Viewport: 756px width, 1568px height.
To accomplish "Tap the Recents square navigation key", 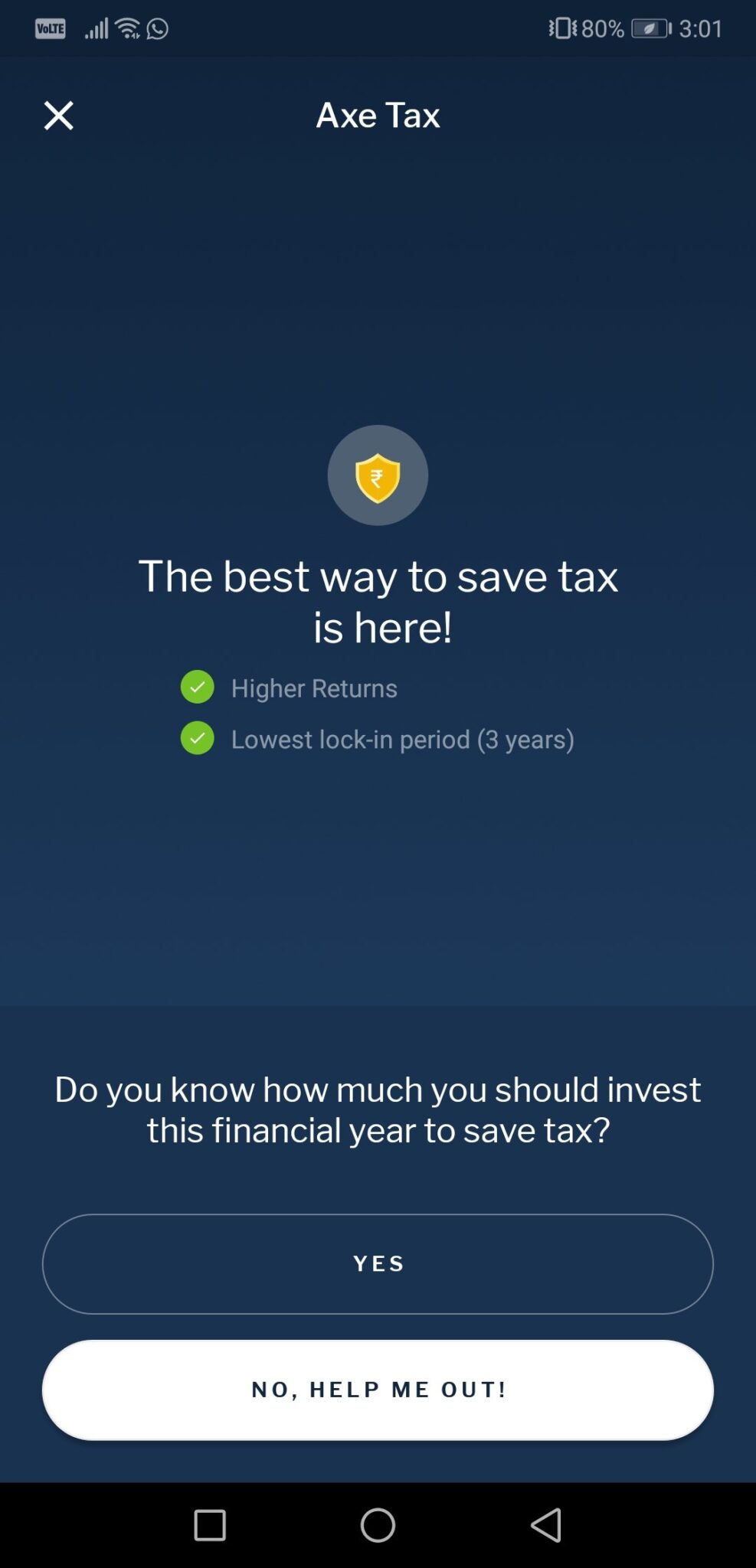I will pyautogui.click(x=210, y=1524).
